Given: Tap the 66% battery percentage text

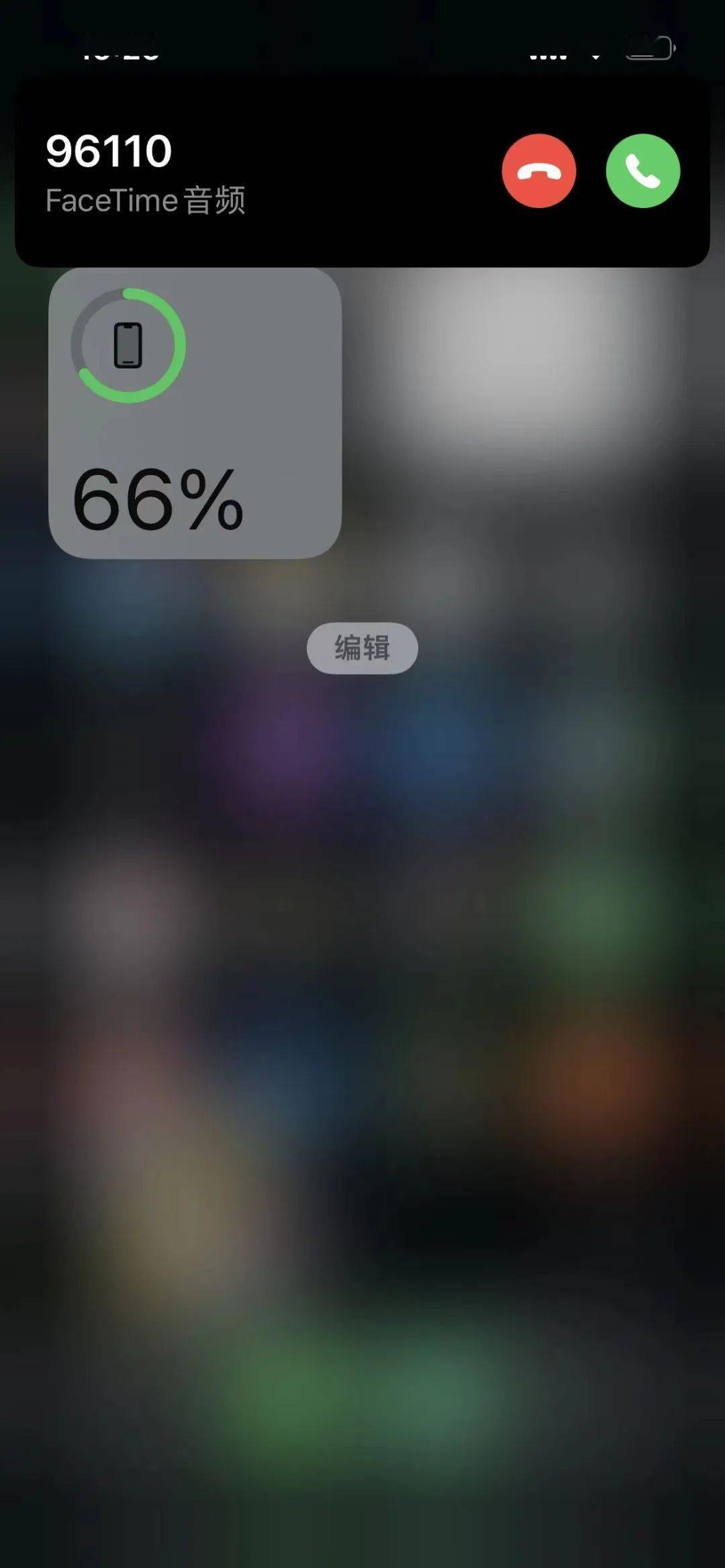Looking at the screenshot, I should [160, 498].
